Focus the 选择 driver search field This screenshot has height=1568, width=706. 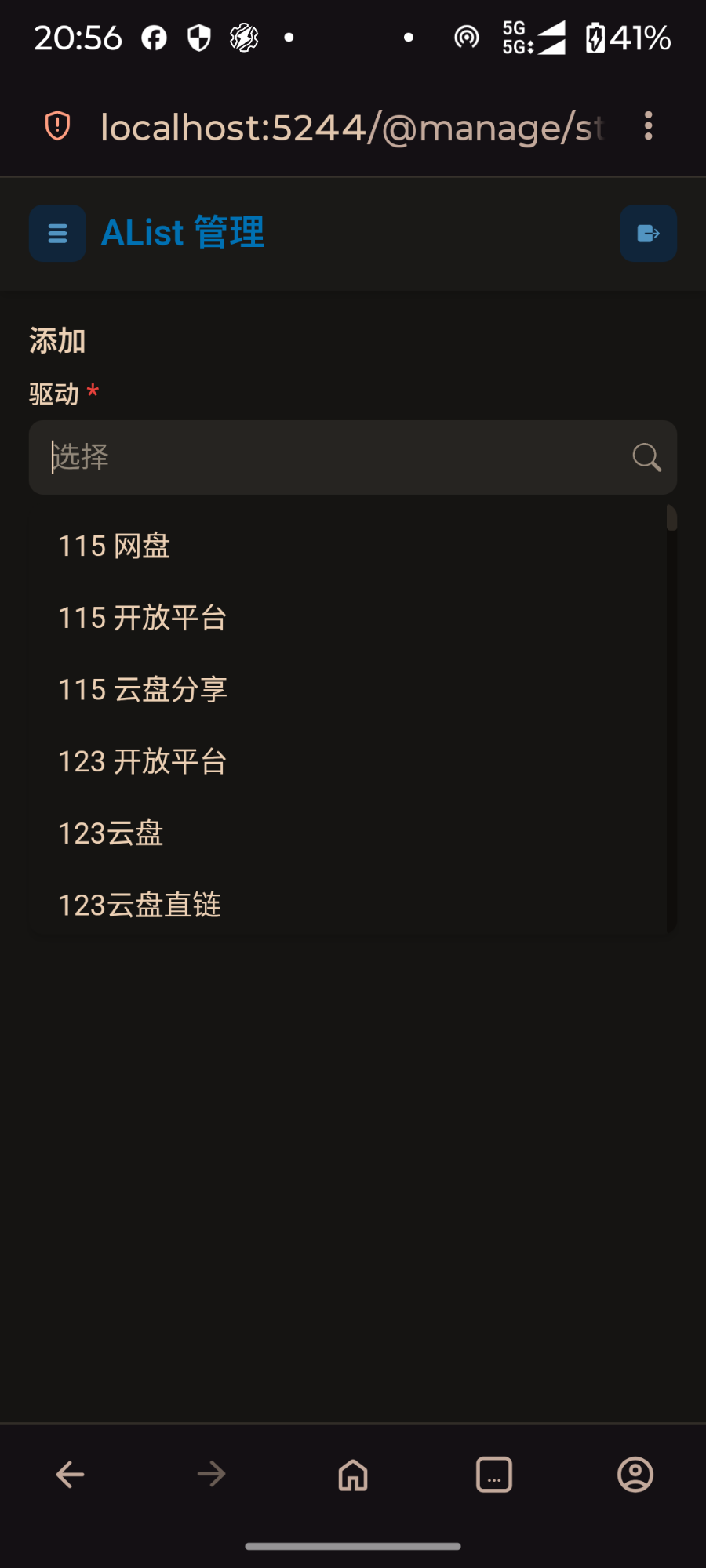(x=353, y=457)
